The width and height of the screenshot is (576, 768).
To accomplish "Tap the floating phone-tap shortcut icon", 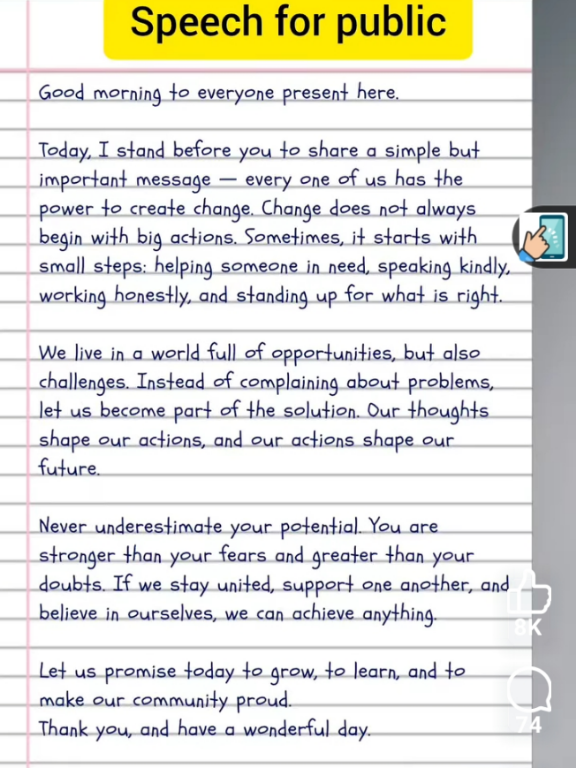I will [545, 237].
